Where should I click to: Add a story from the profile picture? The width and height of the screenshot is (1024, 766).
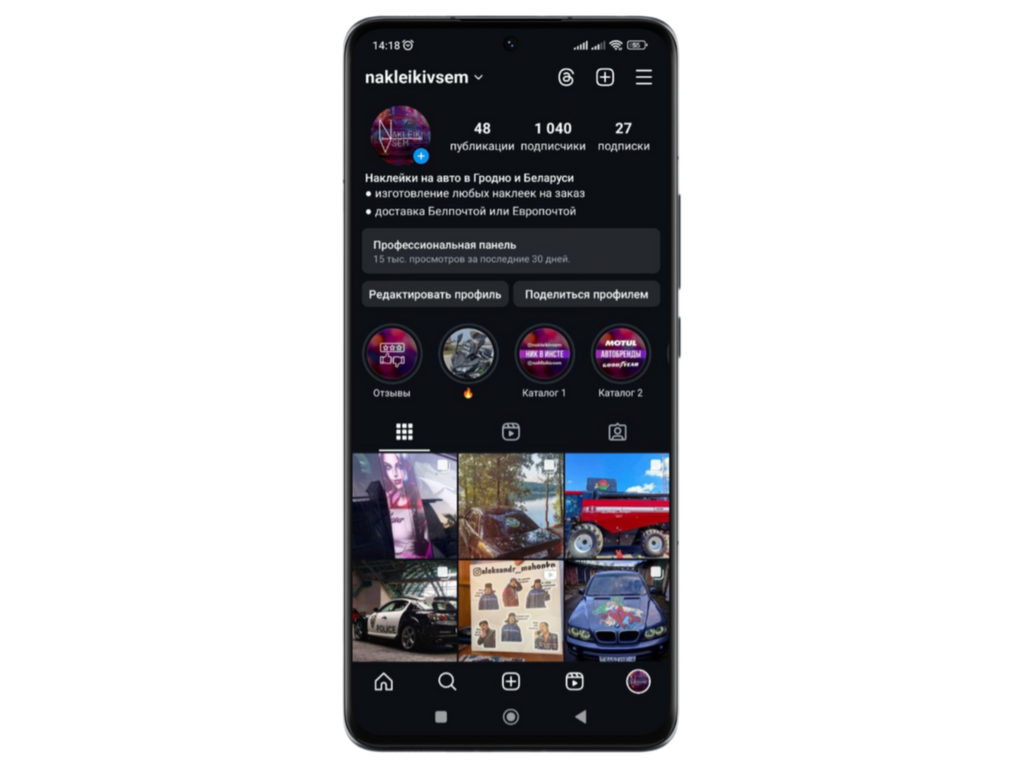tap(421, 156)
